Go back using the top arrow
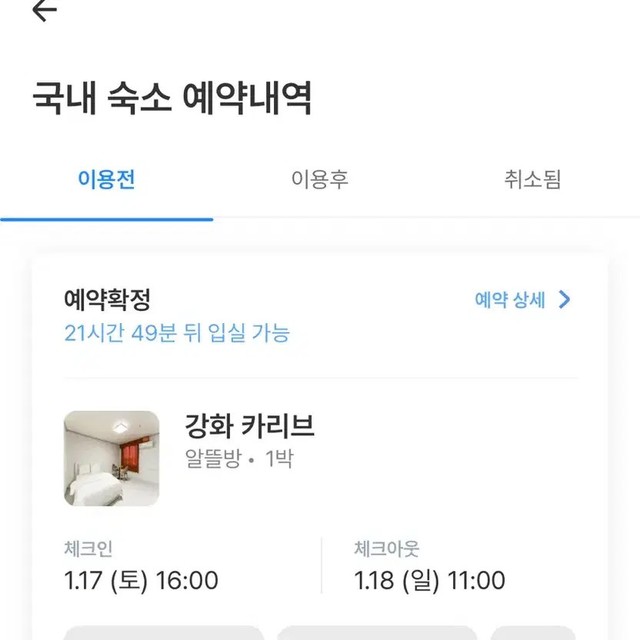The height and width of the screenshot is (640, 640). [x=45, y=11]
